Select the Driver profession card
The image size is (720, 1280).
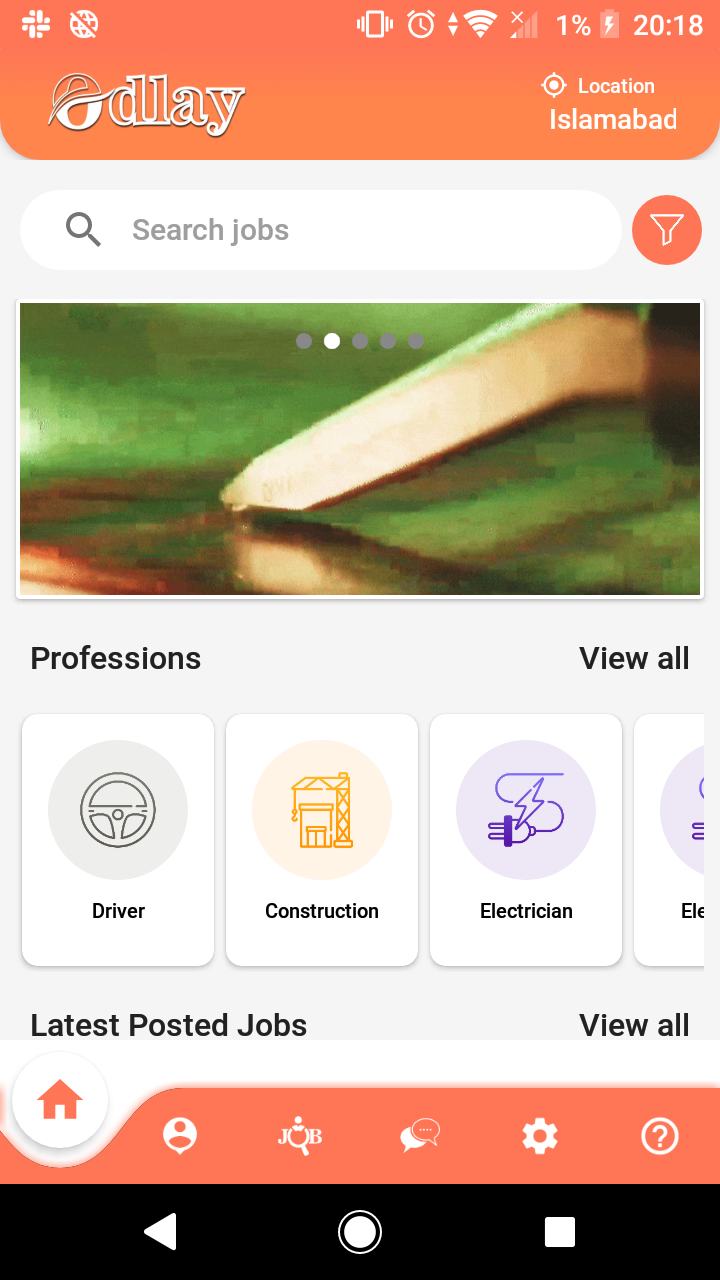(118, 840)
